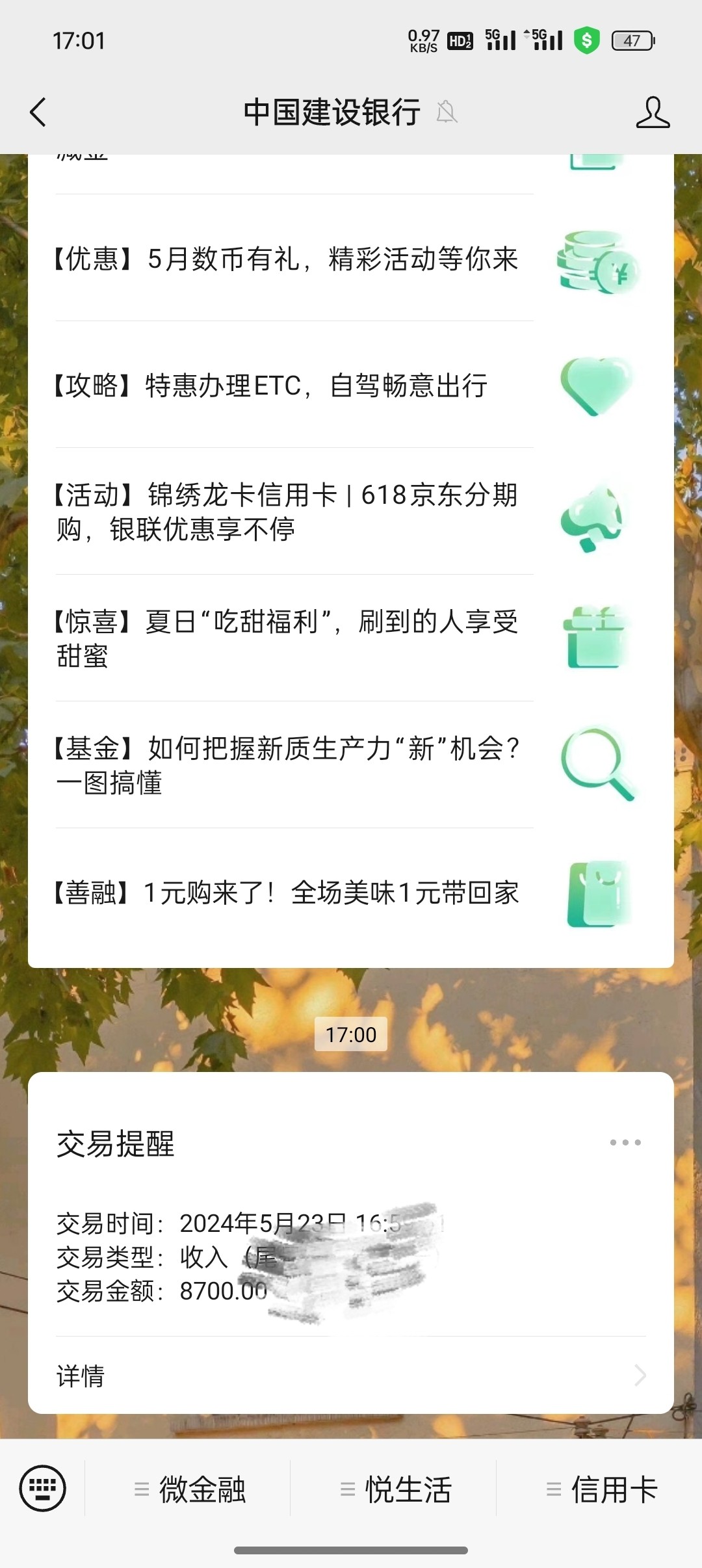This screenshot has width=702, height=1568.
Task: Open 【惊喜】夏日吃甜福利 article
Action: [286, 638]
